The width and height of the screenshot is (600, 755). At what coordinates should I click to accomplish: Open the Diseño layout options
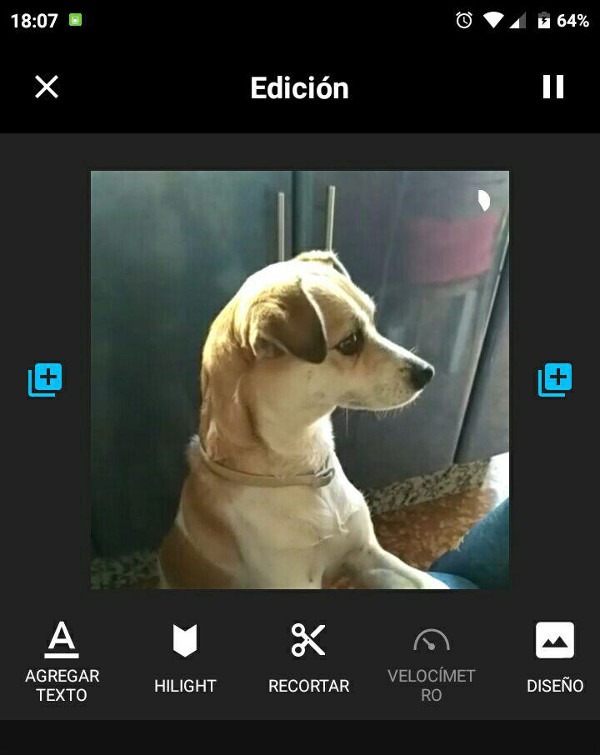(555, 660)
